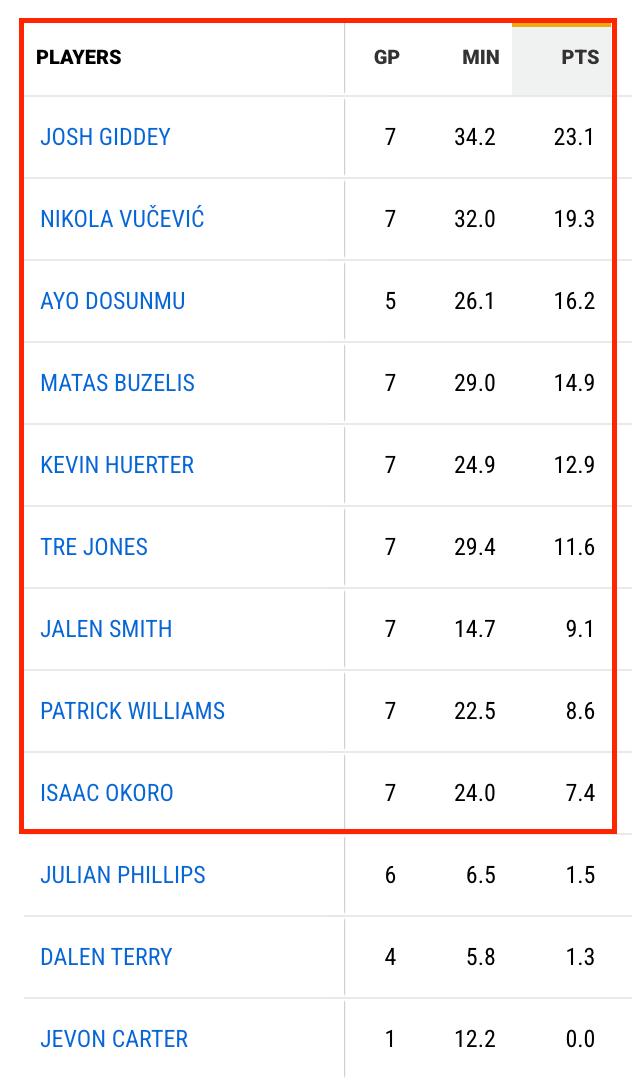Screen dimensions: 632x1080
Task: Tap the Tre Jones link
Action: pyautogui.click(x=94, y=547)
